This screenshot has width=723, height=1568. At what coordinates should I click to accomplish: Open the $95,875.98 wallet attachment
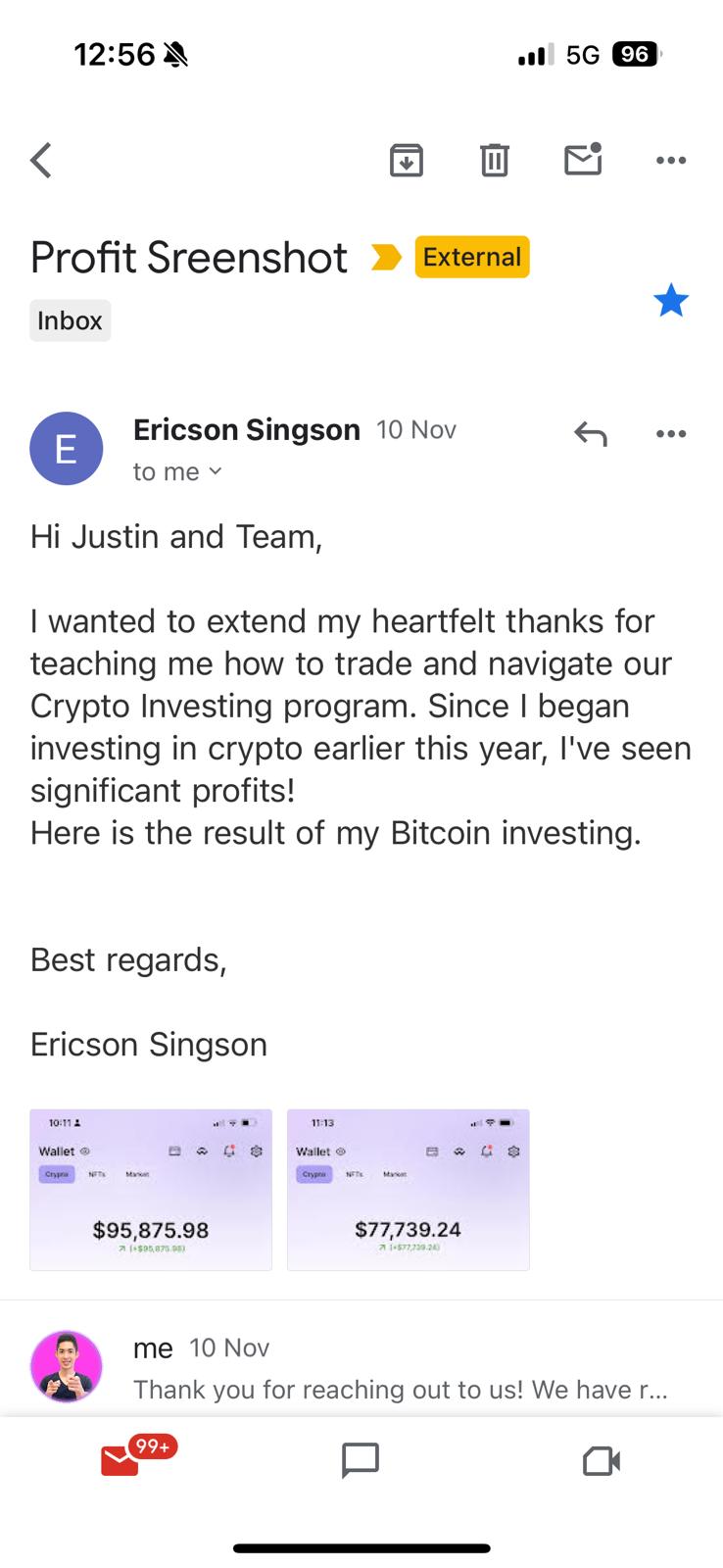[x=151, y=1190]
